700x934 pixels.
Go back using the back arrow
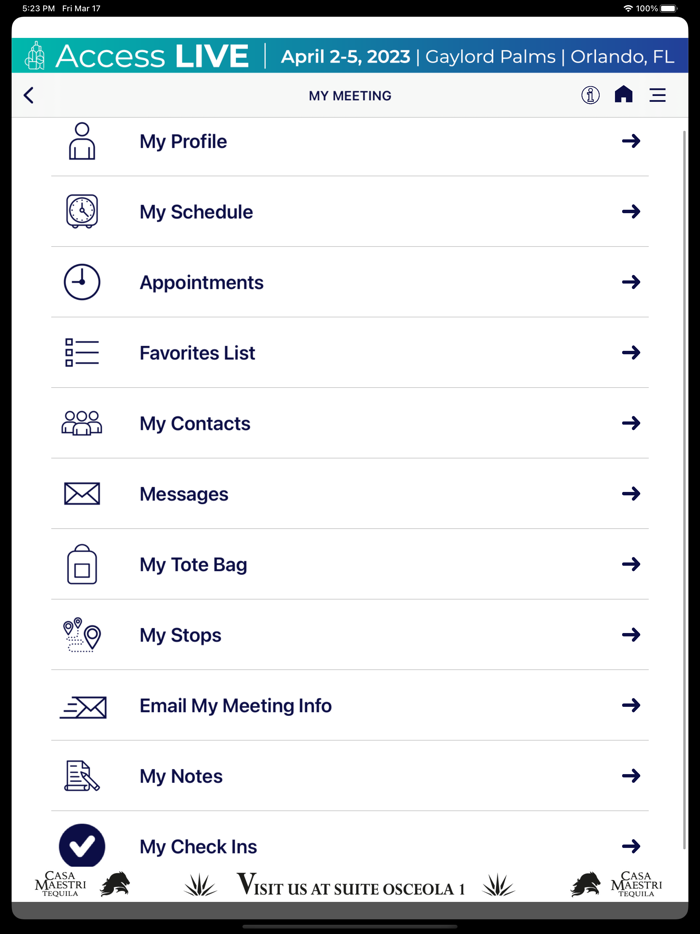29,95
